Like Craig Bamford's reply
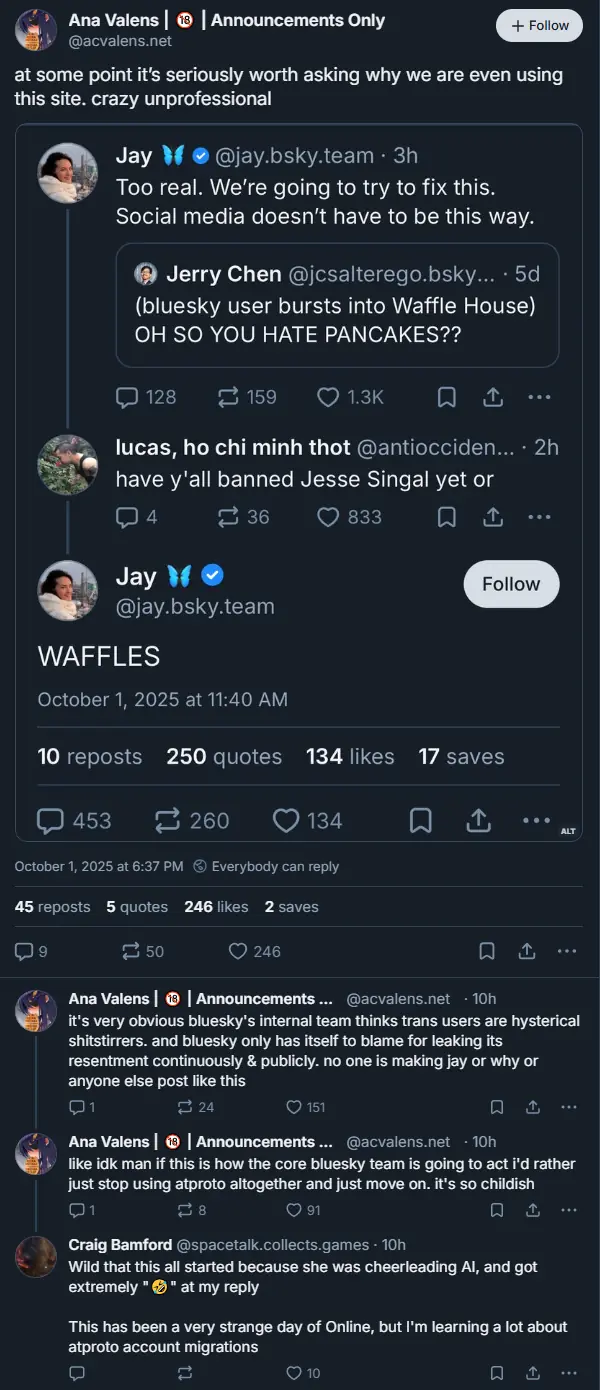600x1390 pixels. click(294, 1373)
